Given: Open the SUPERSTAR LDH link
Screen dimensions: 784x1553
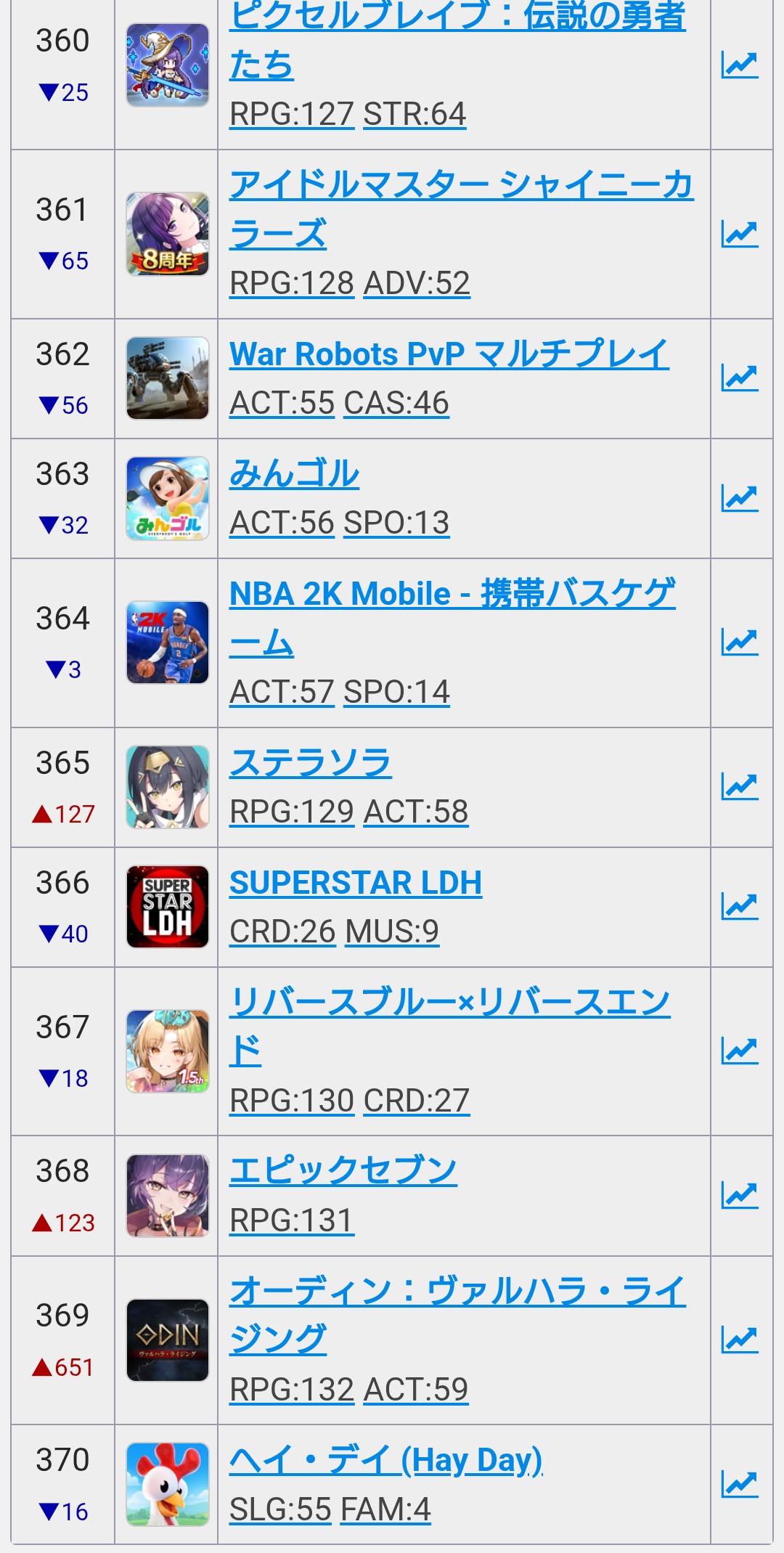Looking at the screenshot, I should (356, 883).
